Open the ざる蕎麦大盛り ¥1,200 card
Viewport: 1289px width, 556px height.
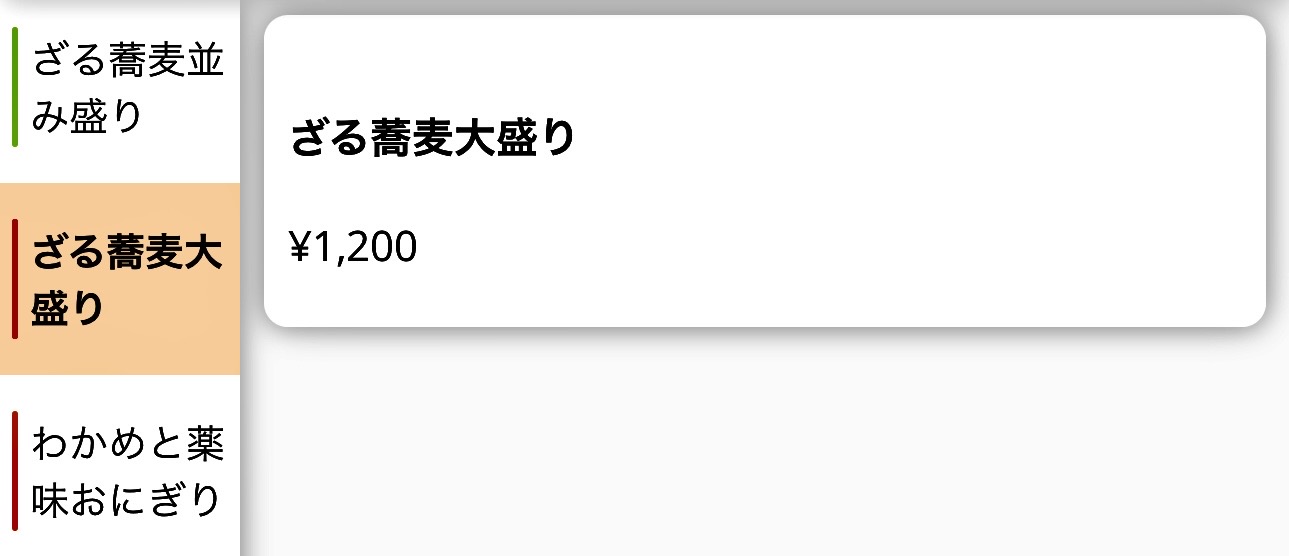pyautogui.click(x=764, y=172)
